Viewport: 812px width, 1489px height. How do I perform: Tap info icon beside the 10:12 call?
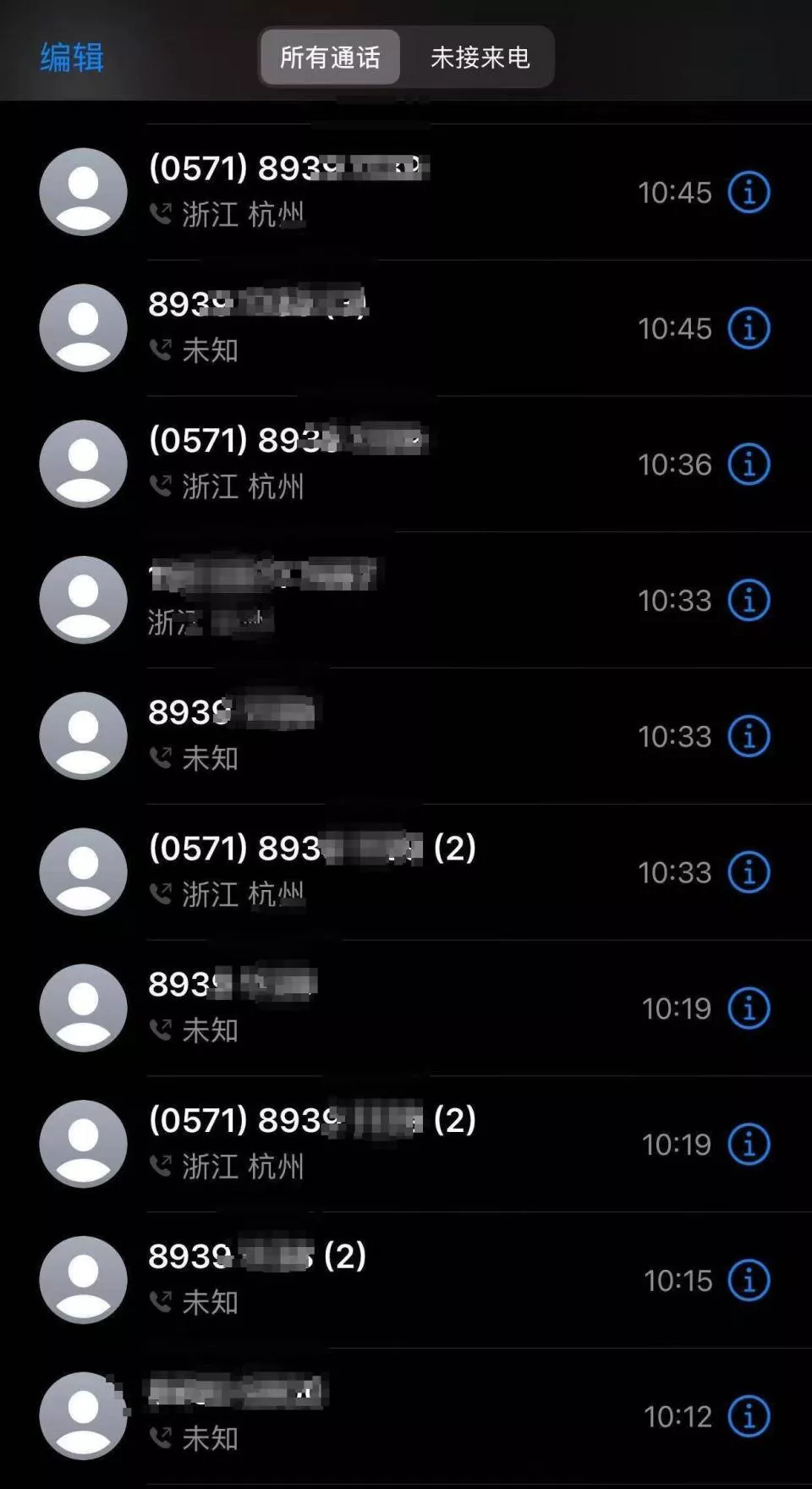pyautogui.click(x=748, y=1414)
